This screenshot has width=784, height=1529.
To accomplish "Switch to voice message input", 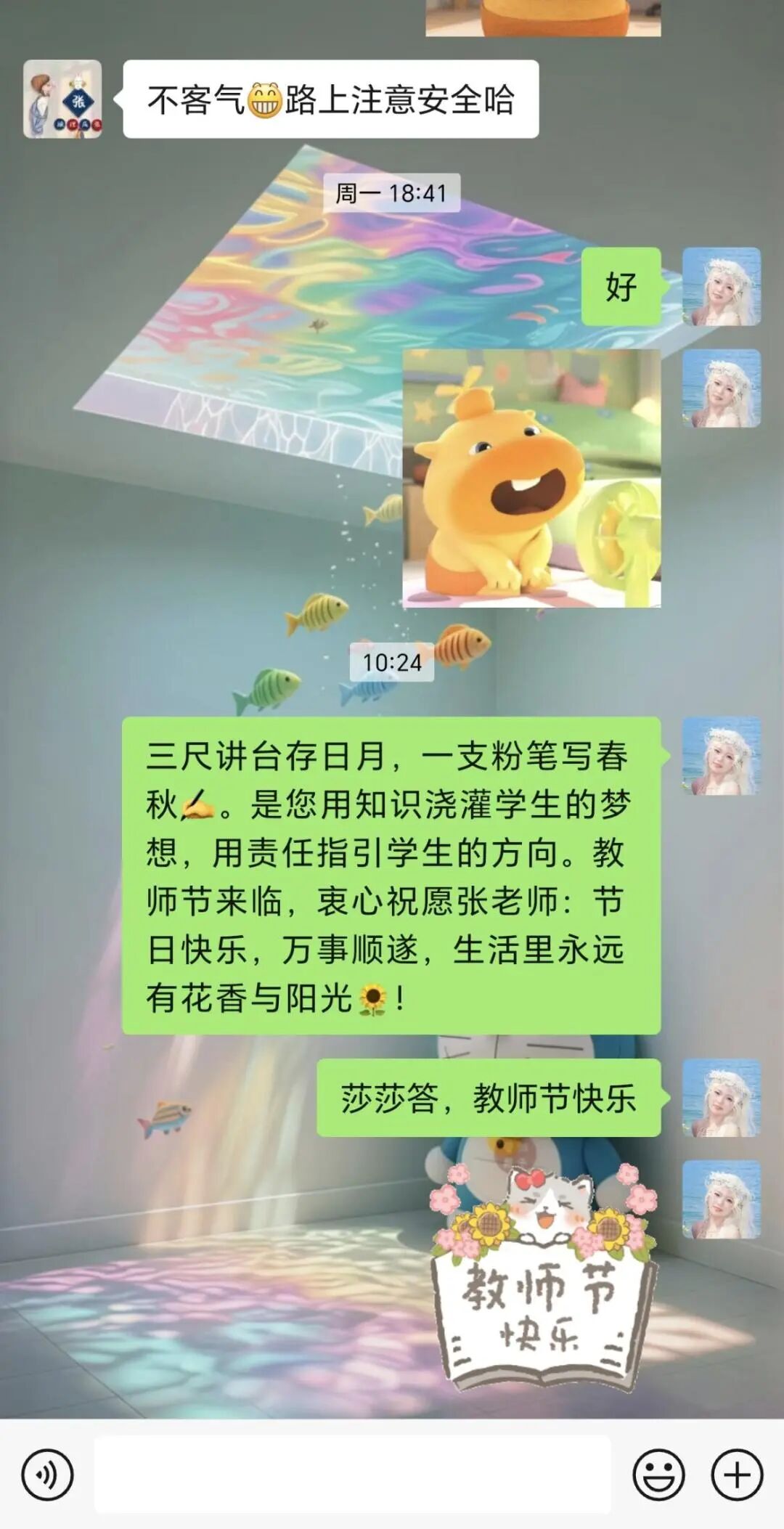I will coord(47,1475).
